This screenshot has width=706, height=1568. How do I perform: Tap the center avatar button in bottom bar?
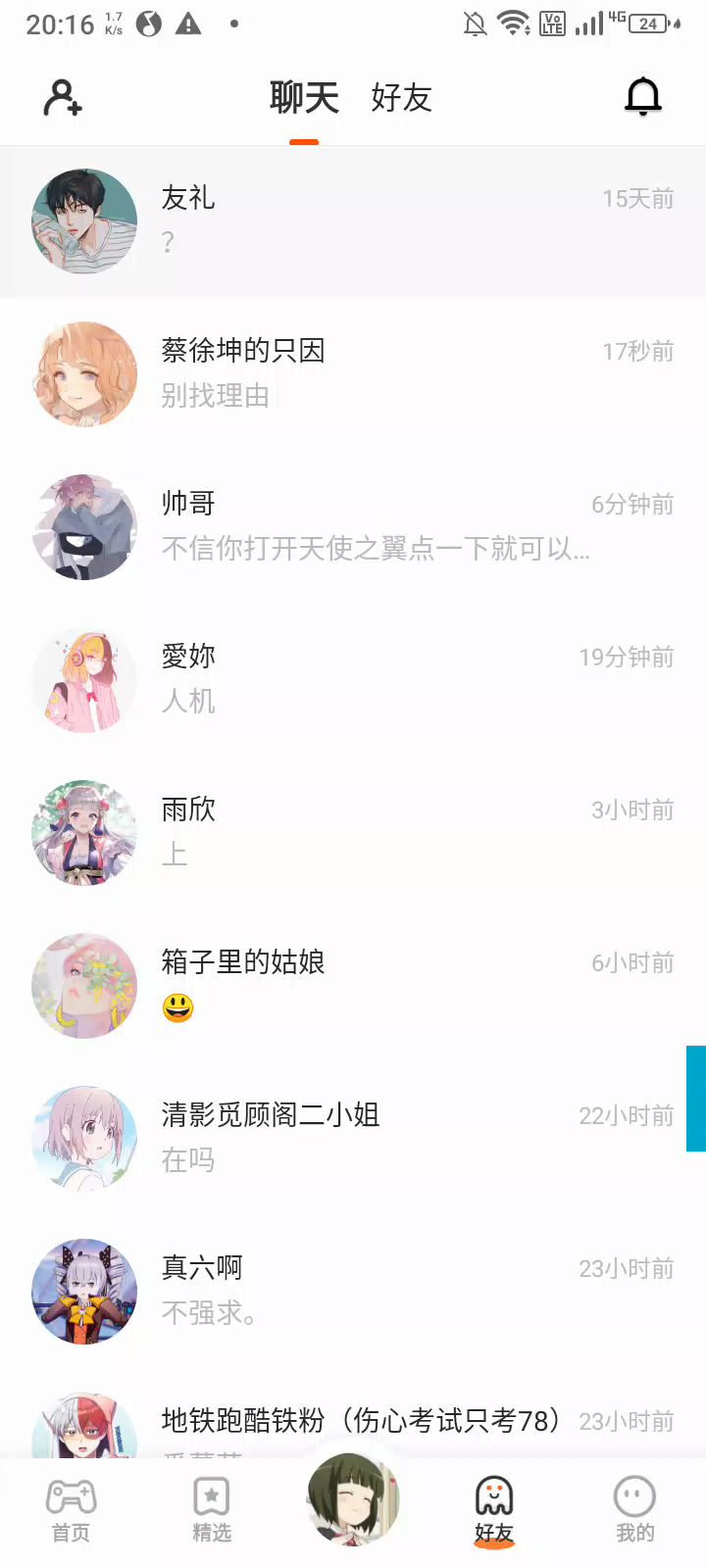353,1500
